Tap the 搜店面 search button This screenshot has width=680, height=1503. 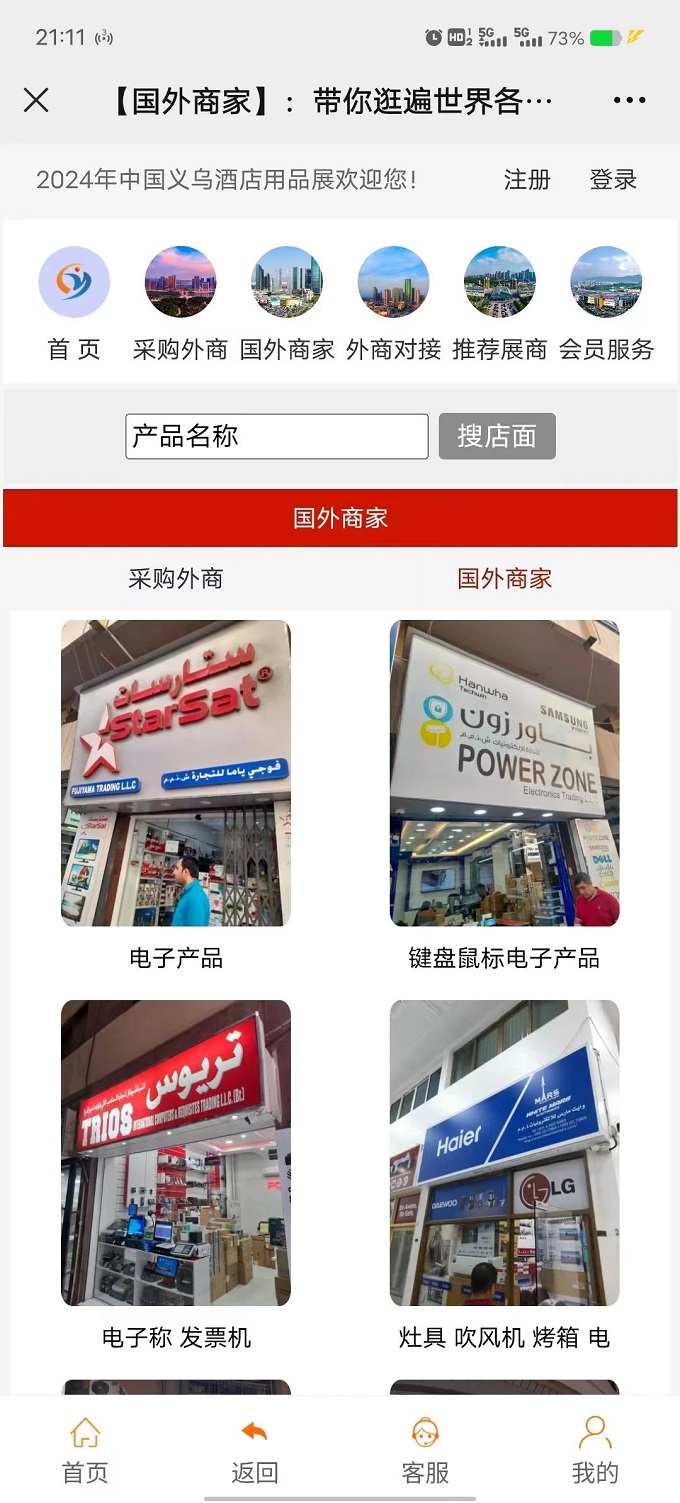click(497, 437)
